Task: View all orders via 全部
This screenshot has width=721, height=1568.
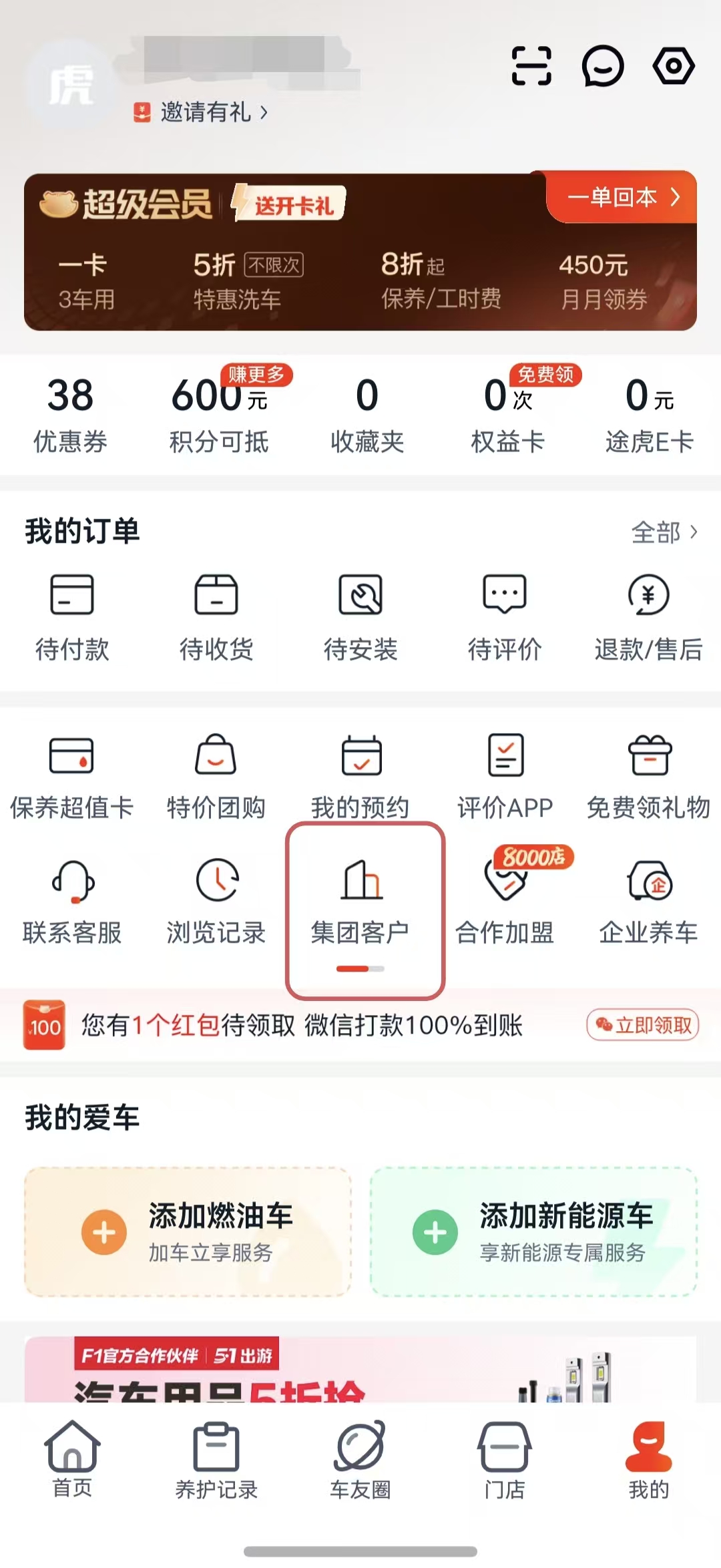Action: point(664,532)
